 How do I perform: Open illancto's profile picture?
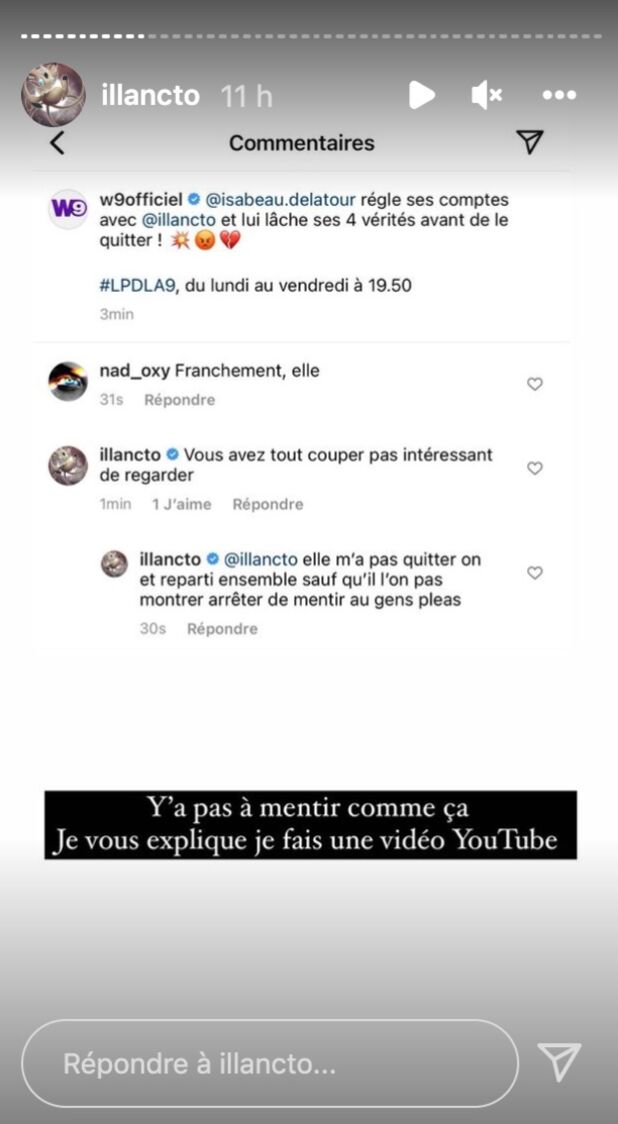[x=53, y=95]
